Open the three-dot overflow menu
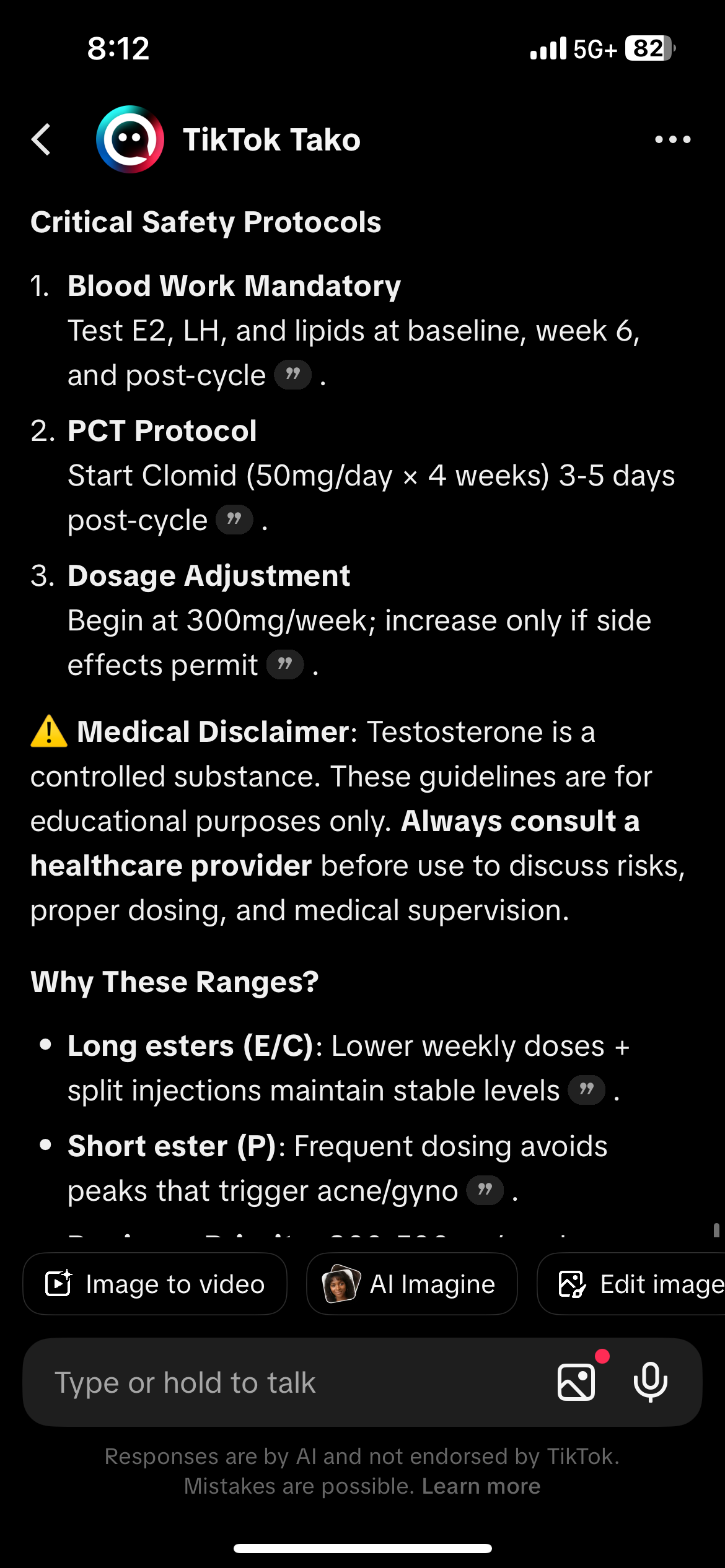This screenshot has width=725, height=1568. (672, 139)
